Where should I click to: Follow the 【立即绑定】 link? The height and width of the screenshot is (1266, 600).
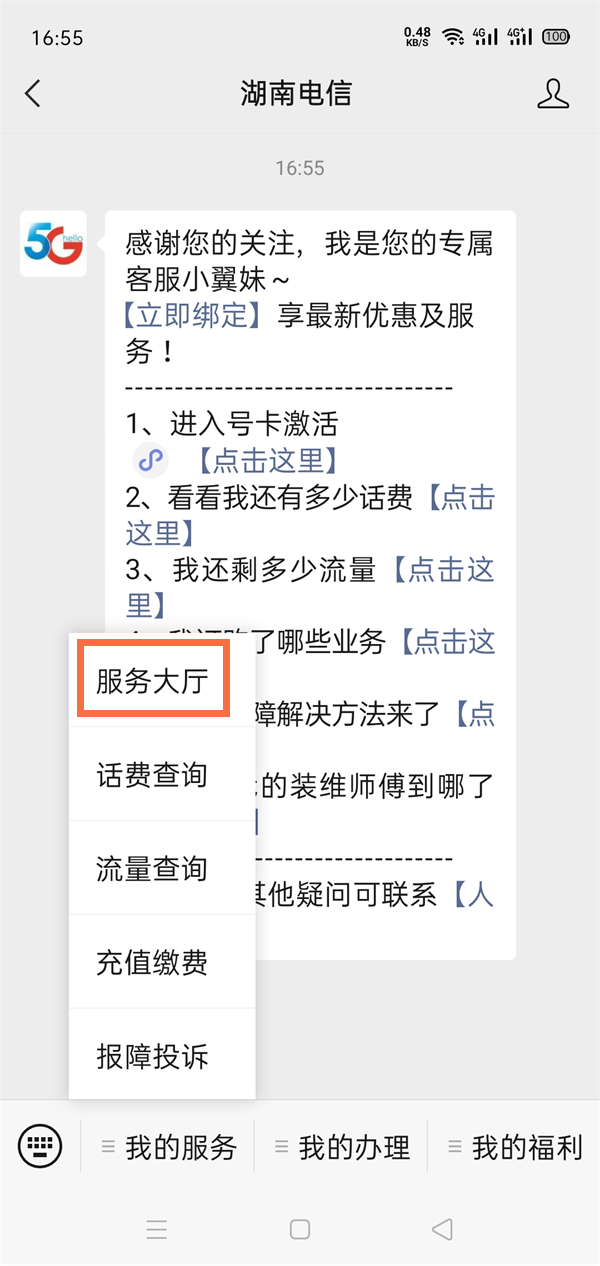(x=191, y=315)
